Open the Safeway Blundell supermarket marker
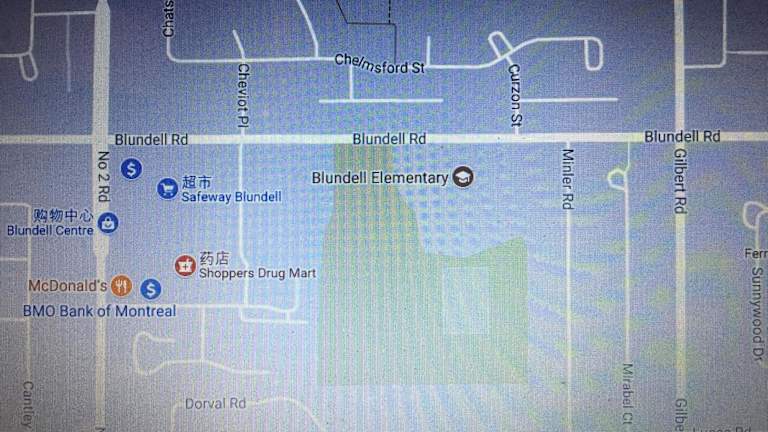 pos(168,187)
